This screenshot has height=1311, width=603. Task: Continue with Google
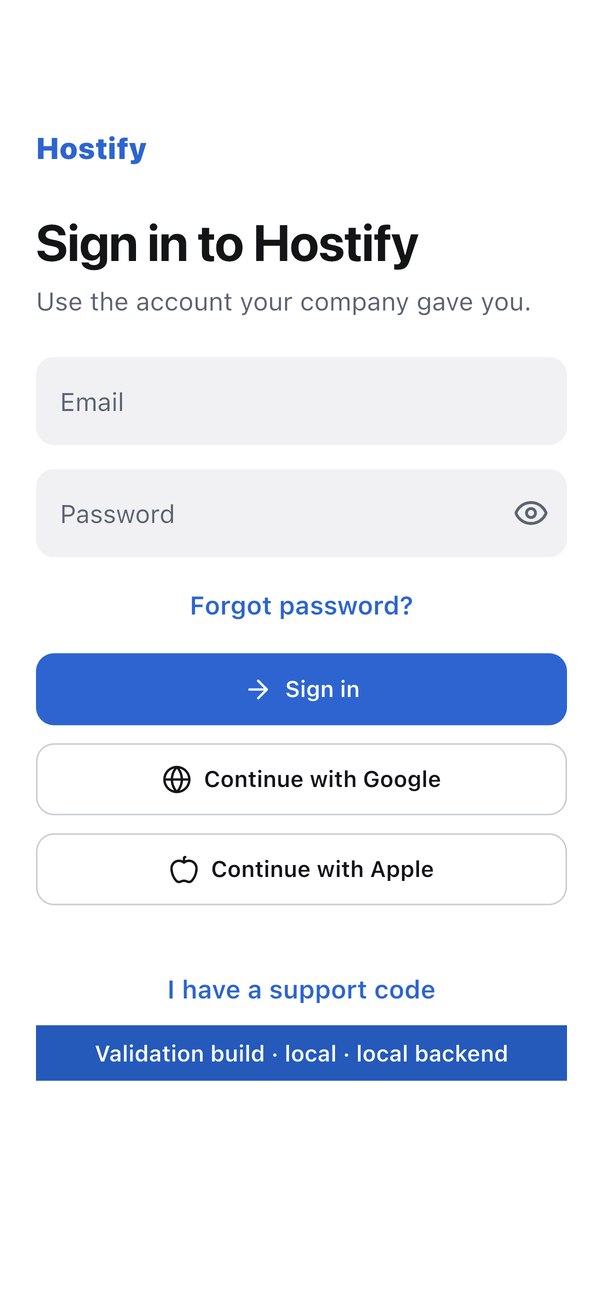coord(301,779)
